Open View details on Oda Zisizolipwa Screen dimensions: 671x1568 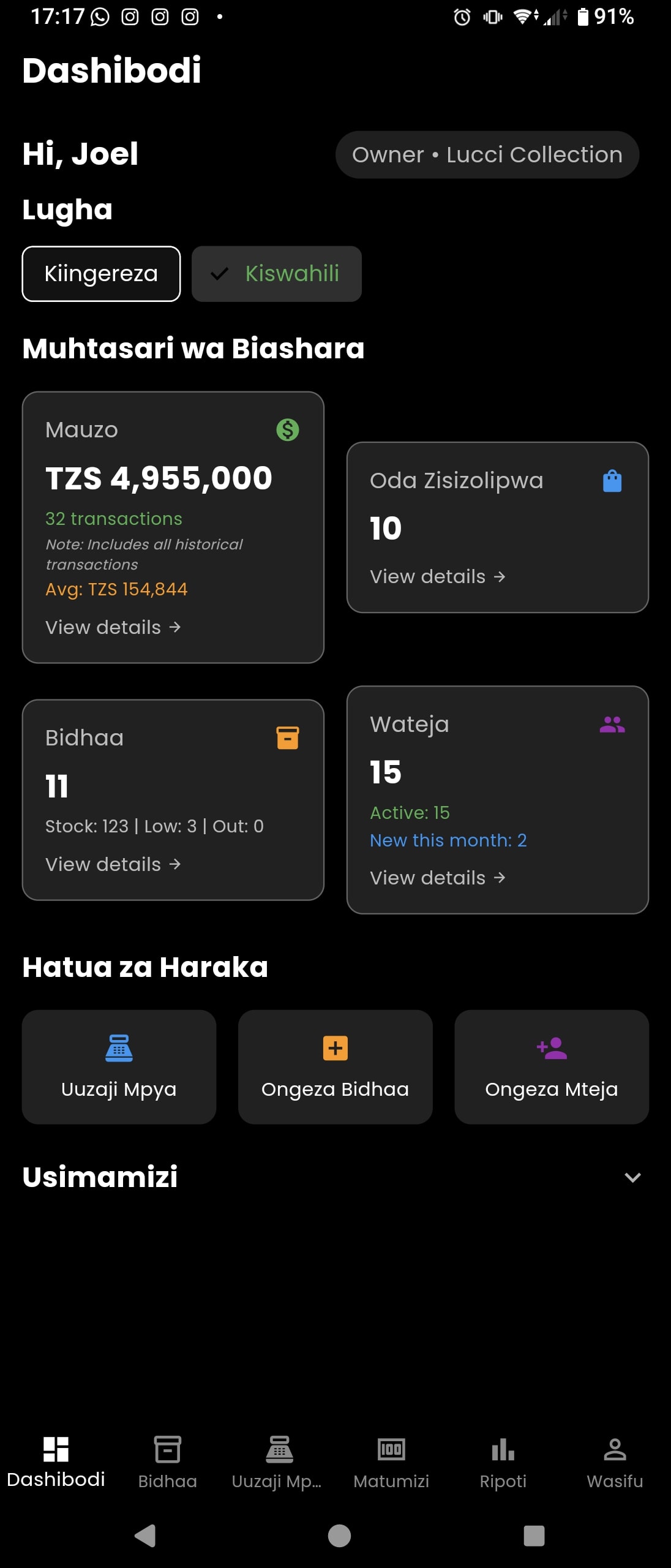coord(437,576)
